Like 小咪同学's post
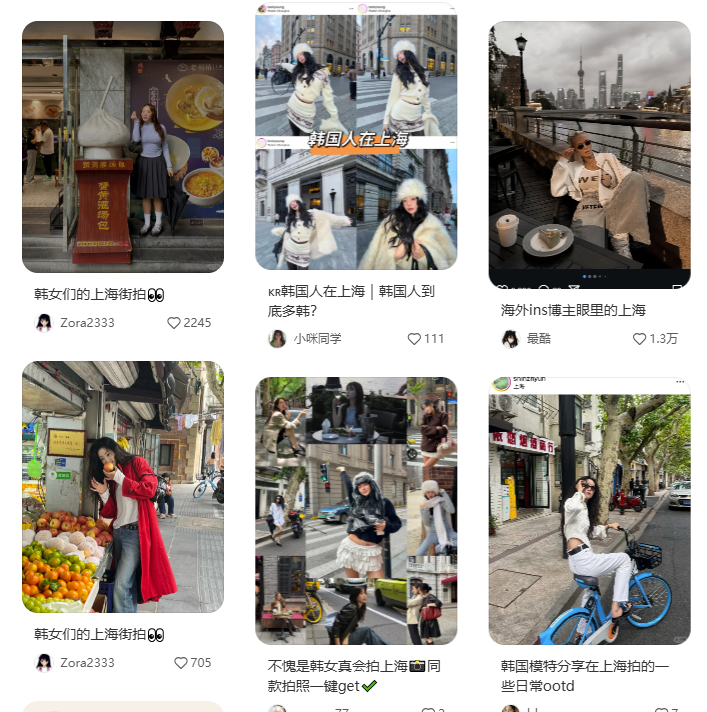 [414, 339]
